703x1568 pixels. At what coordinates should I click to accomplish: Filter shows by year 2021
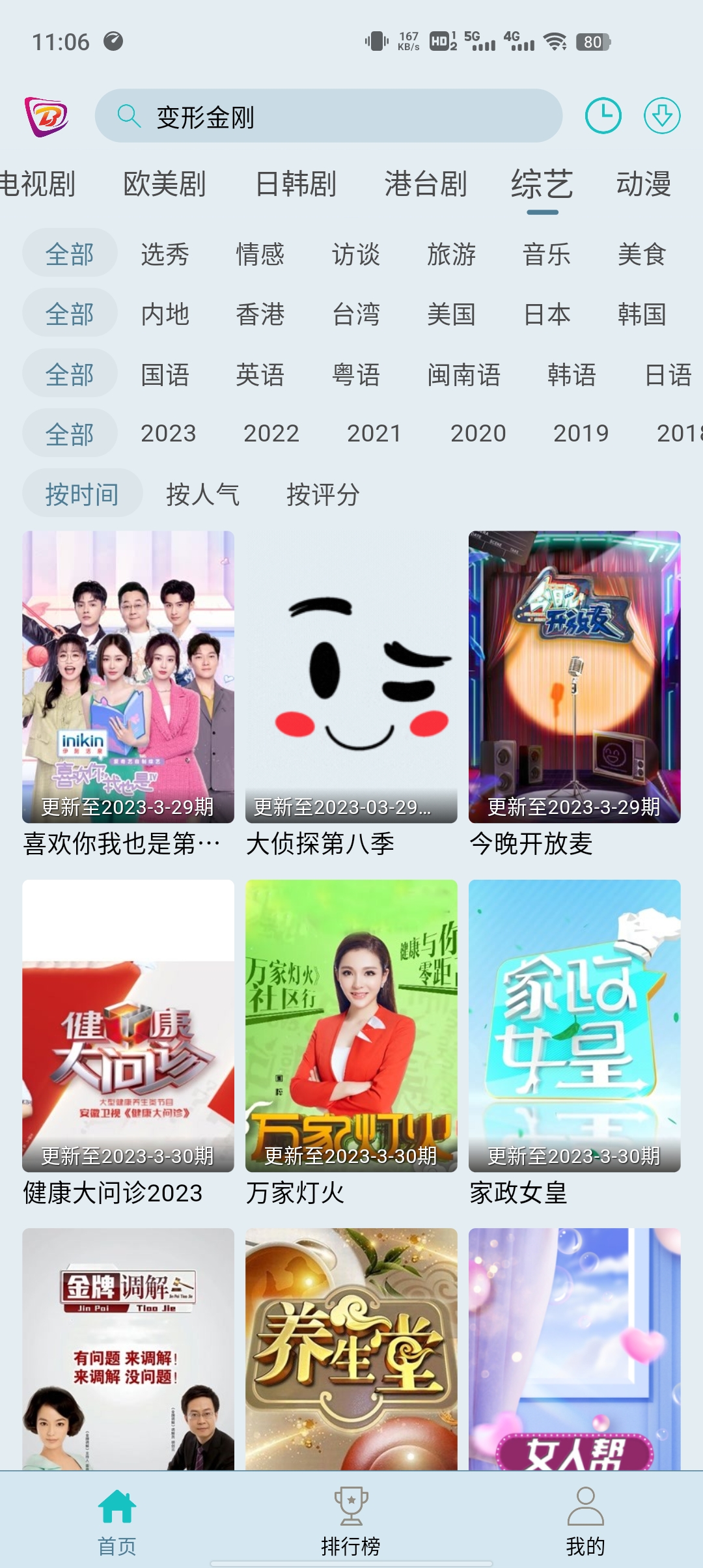coord(374,433)
